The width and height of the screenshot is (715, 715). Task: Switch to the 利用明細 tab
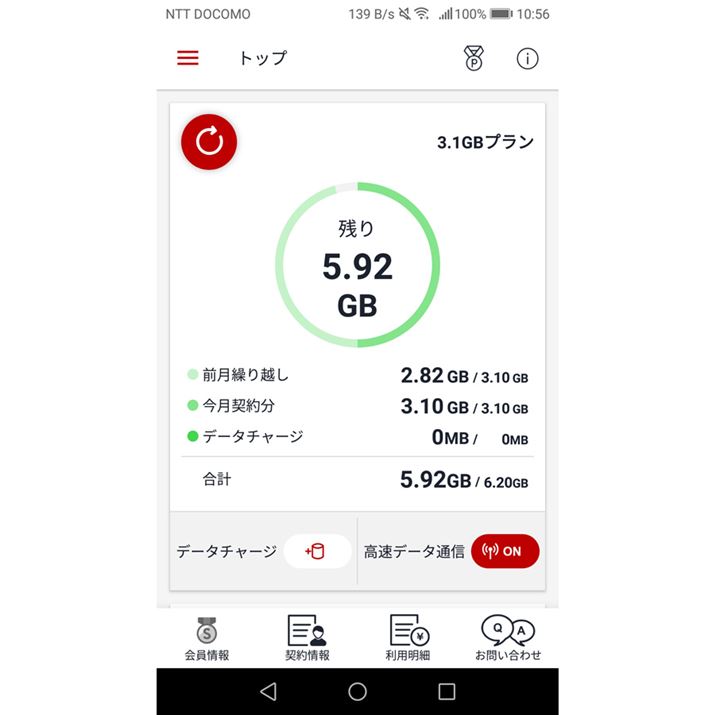coord(408,638)
